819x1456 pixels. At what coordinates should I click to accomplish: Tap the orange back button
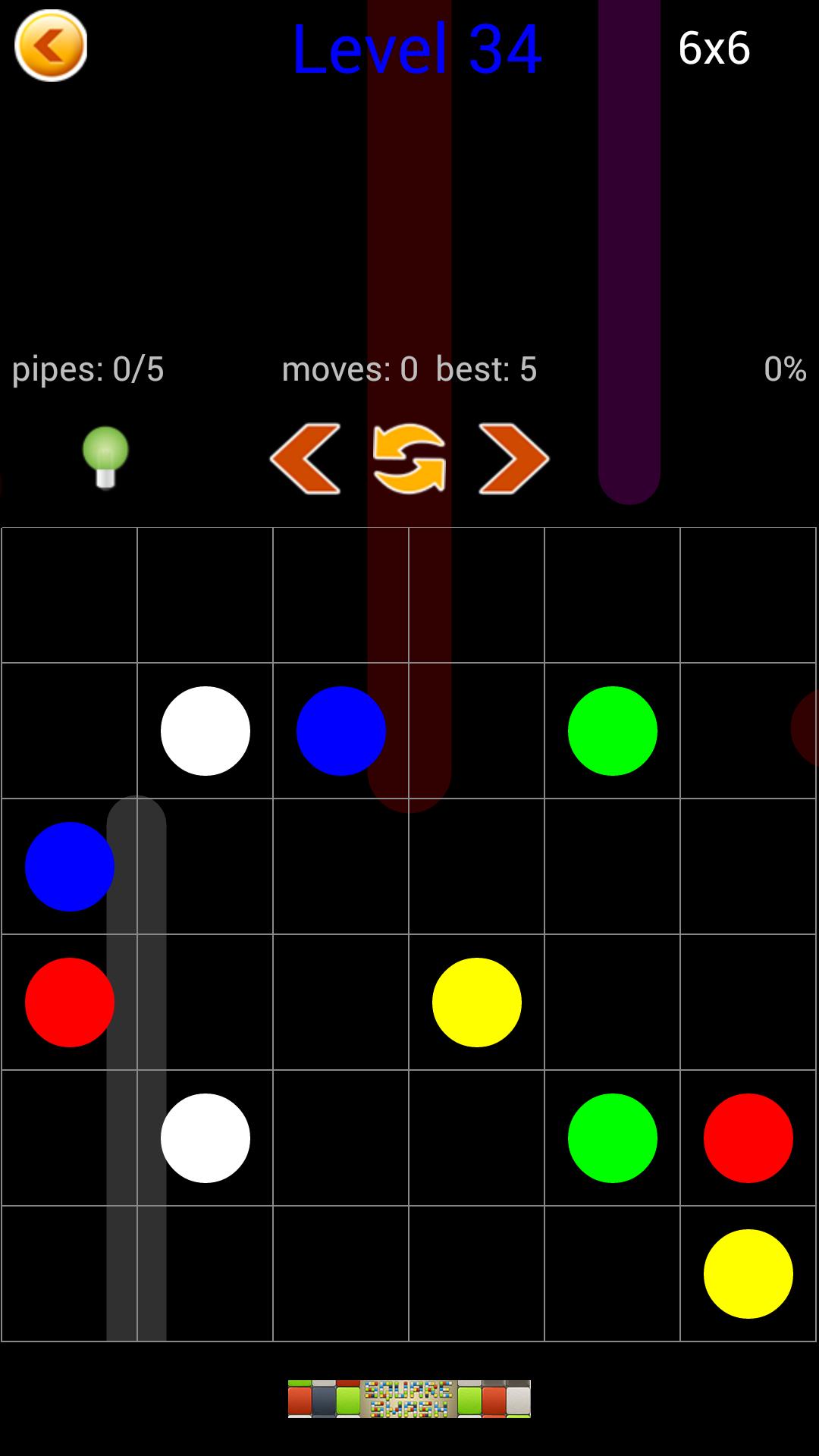pos(51,46)
